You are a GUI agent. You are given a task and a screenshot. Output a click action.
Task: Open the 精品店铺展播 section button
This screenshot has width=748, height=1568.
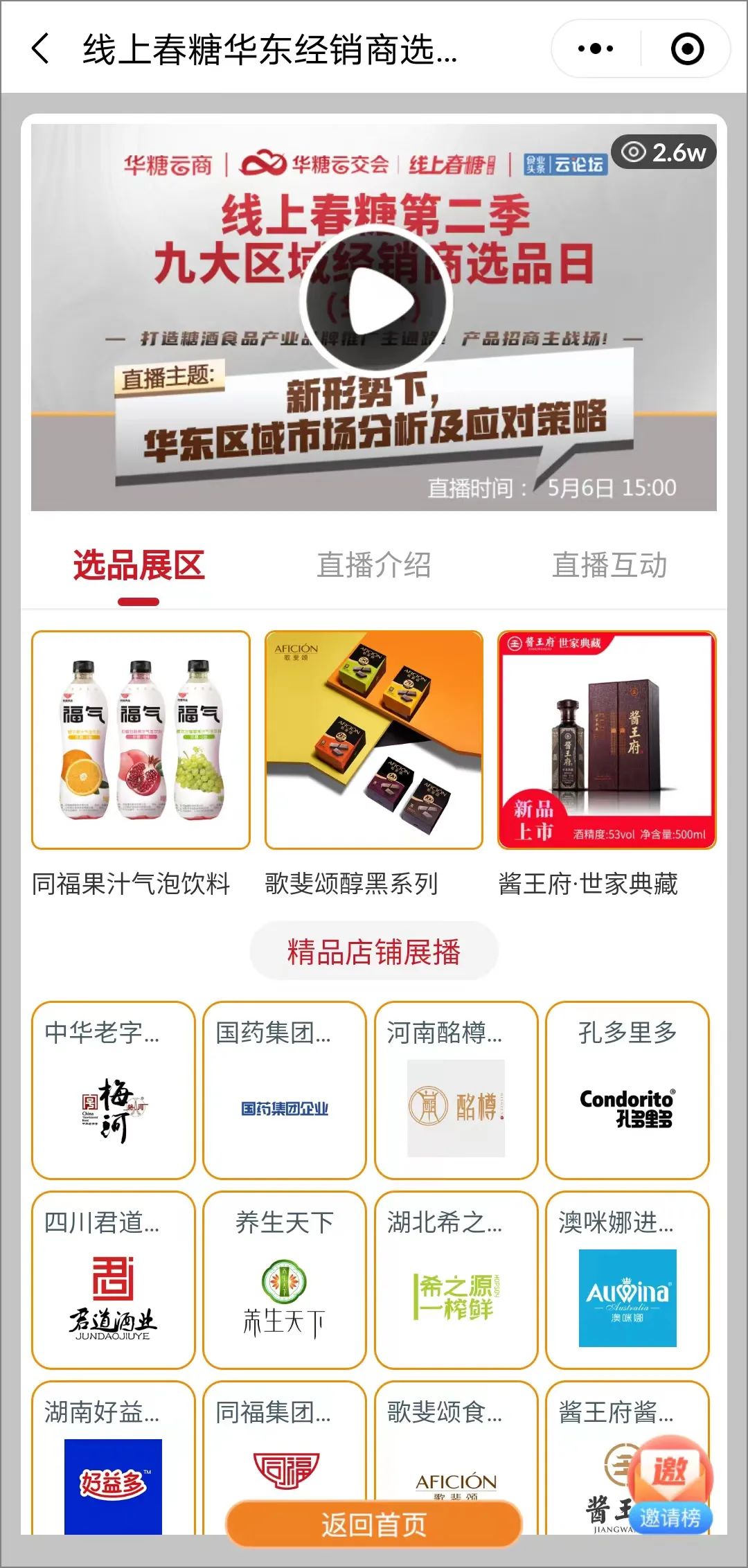coord(374,951)
